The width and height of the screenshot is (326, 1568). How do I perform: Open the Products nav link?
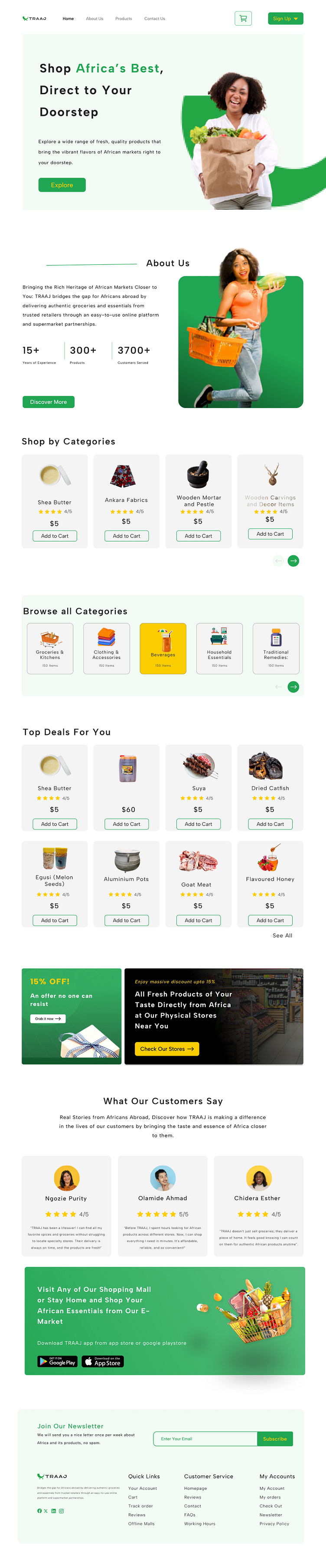click(124, 19)
